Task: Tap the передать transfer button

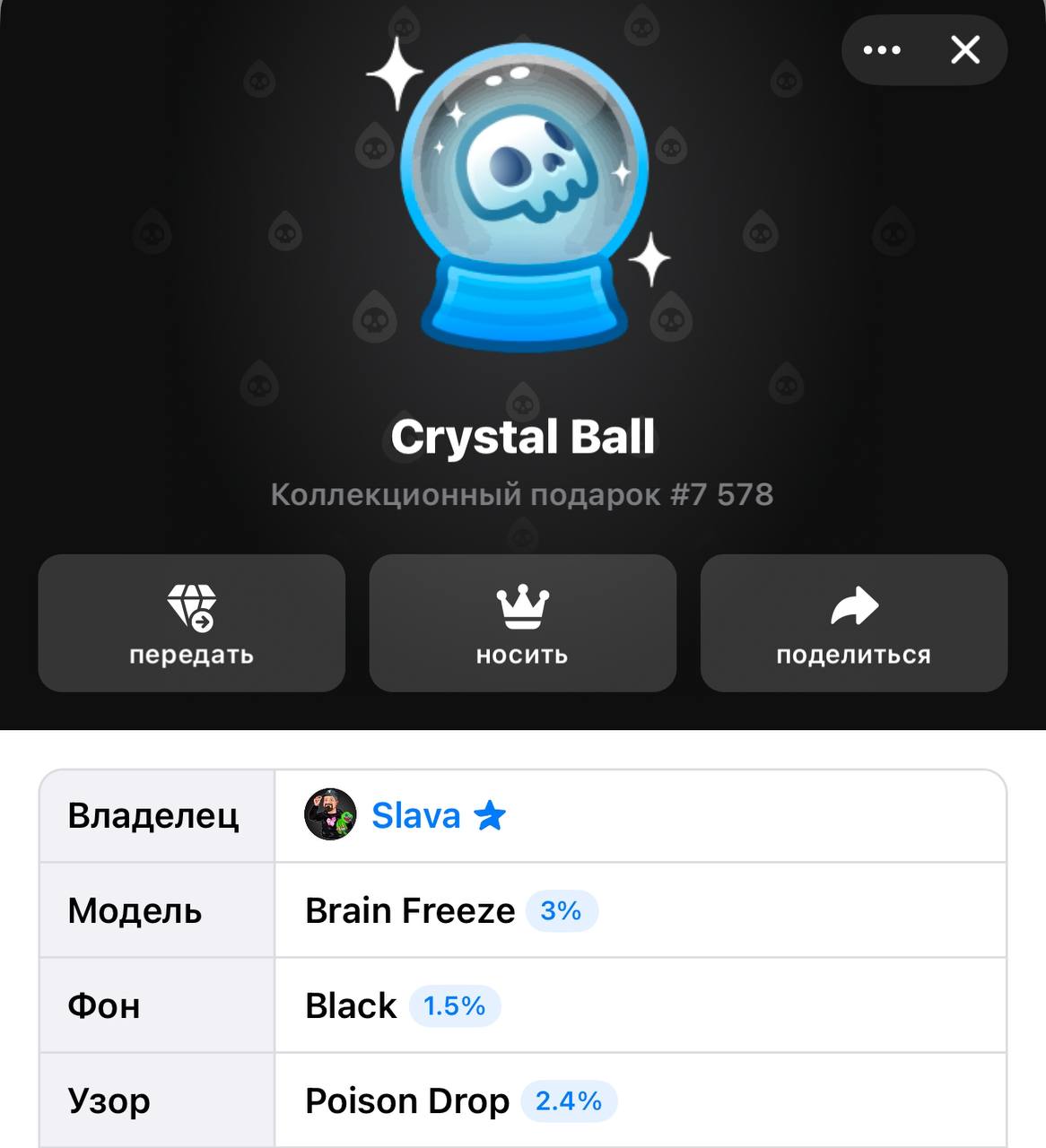Action: point(191,623)
